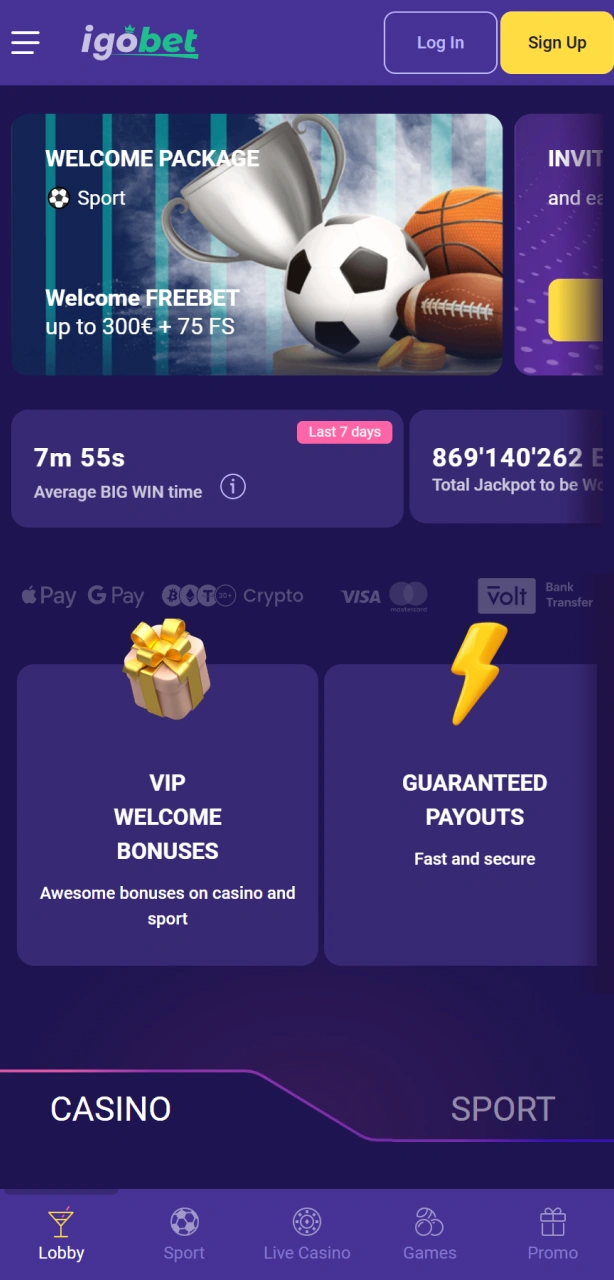Switch to the CASINO section
This screenshot has width=614, height=1280.
coord(111,1108)
